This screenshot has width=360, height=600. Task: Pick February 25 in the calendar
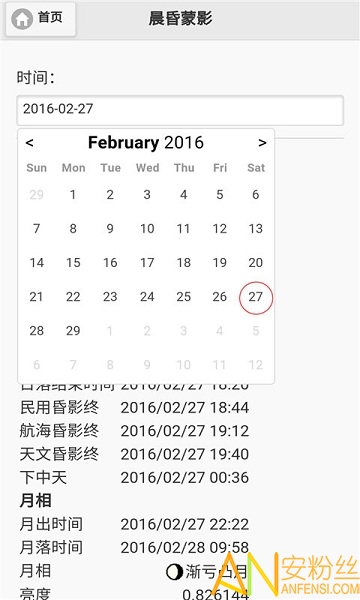(184, 297)
